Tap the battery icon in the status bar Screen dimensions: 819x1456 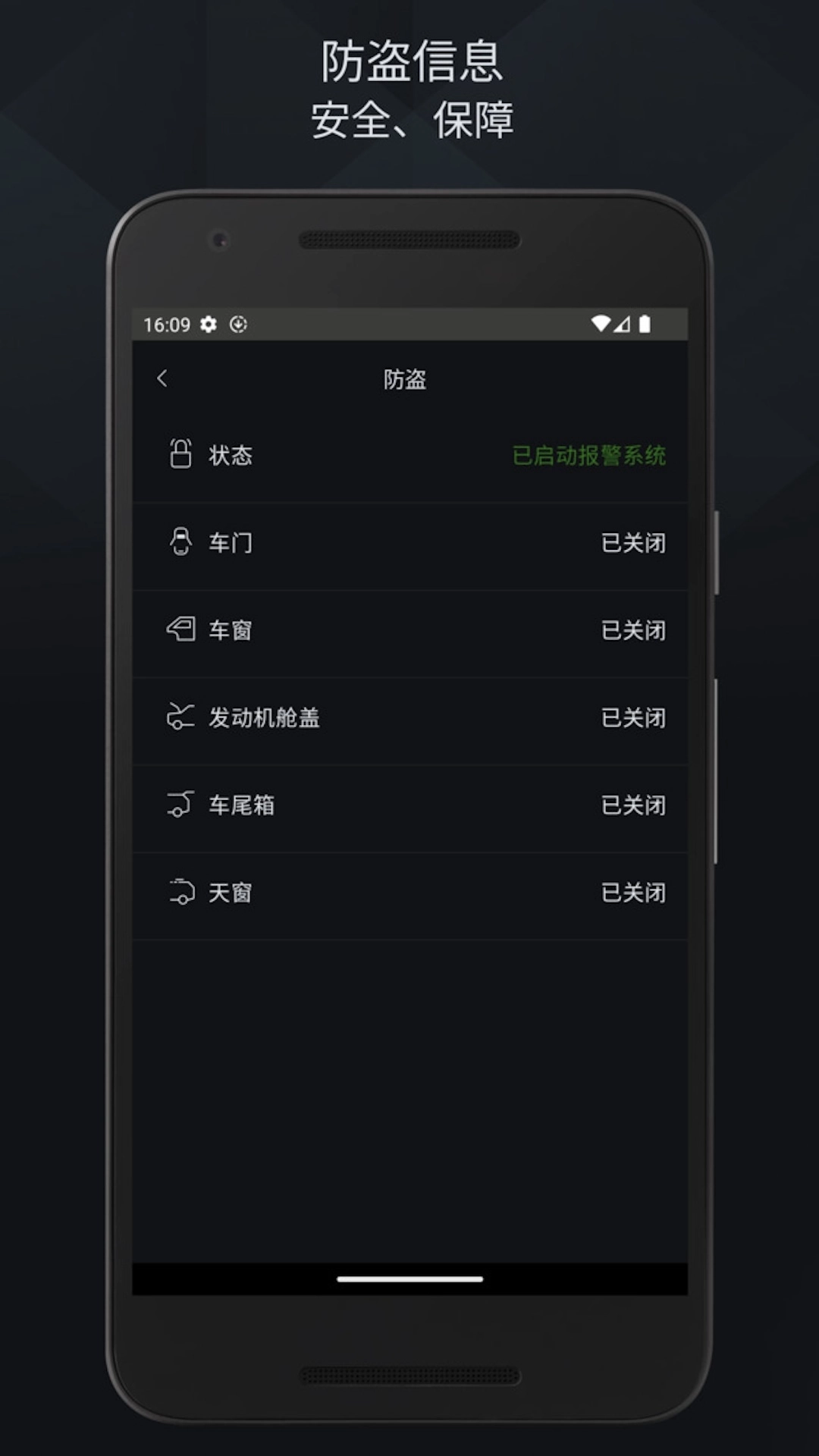pyautogui.click(x=645, y=325)
